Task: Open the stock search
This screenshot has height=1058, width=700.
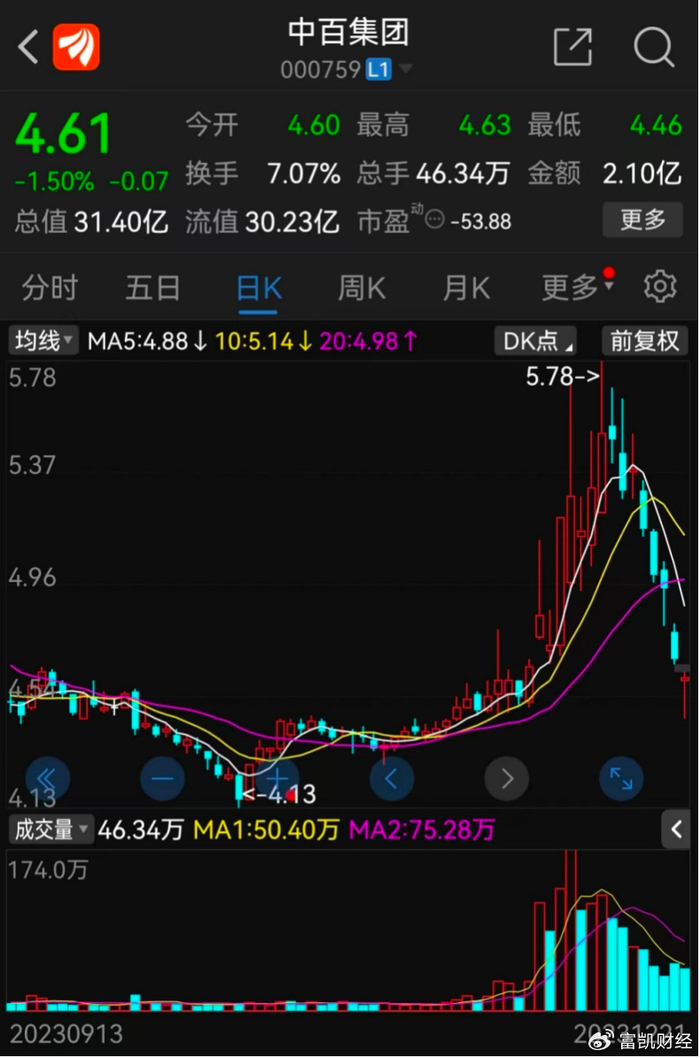Action: point(654,47)
